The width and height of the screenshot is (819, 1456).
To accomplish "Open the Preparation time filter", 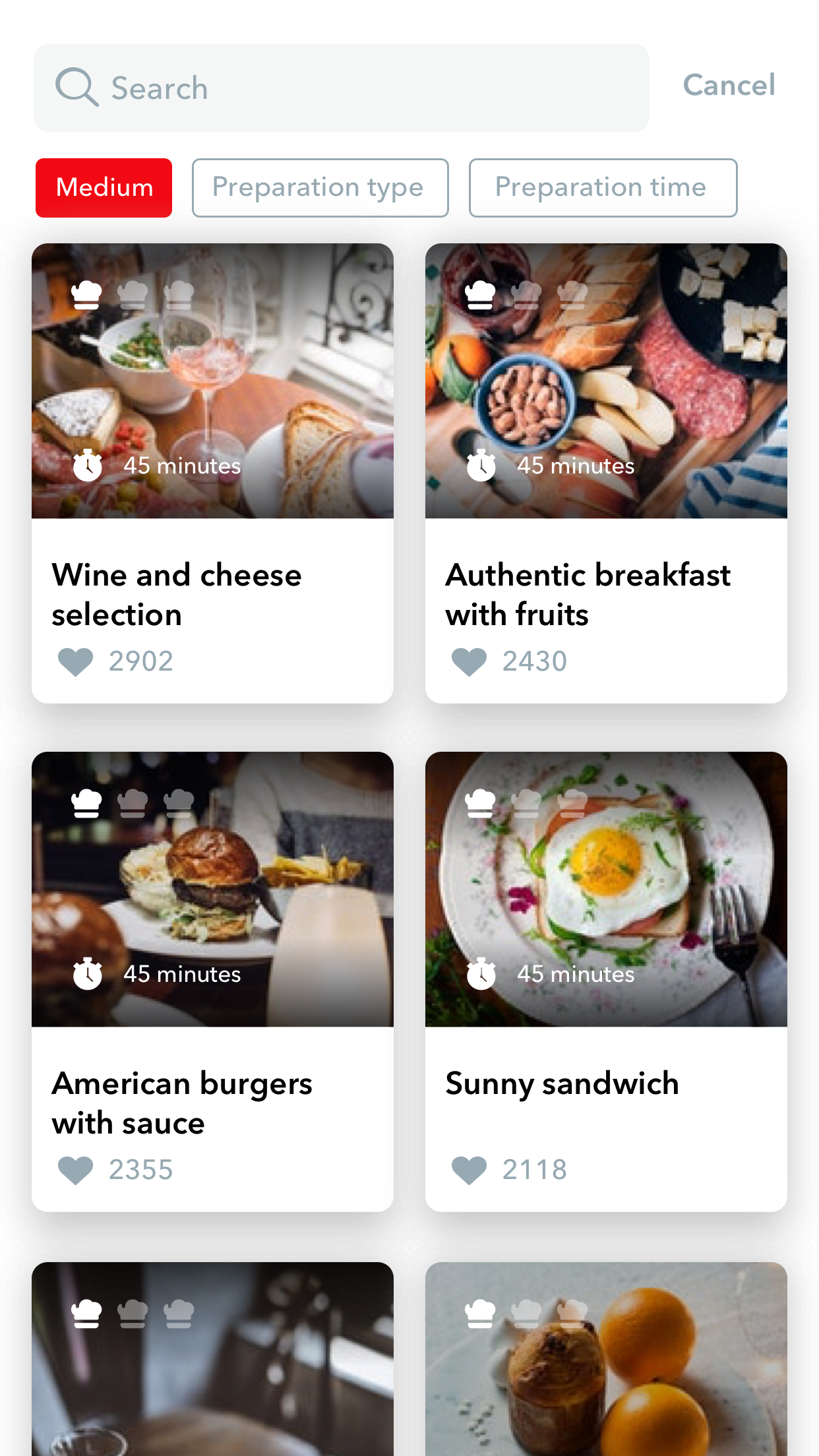I will pos(602,188).
